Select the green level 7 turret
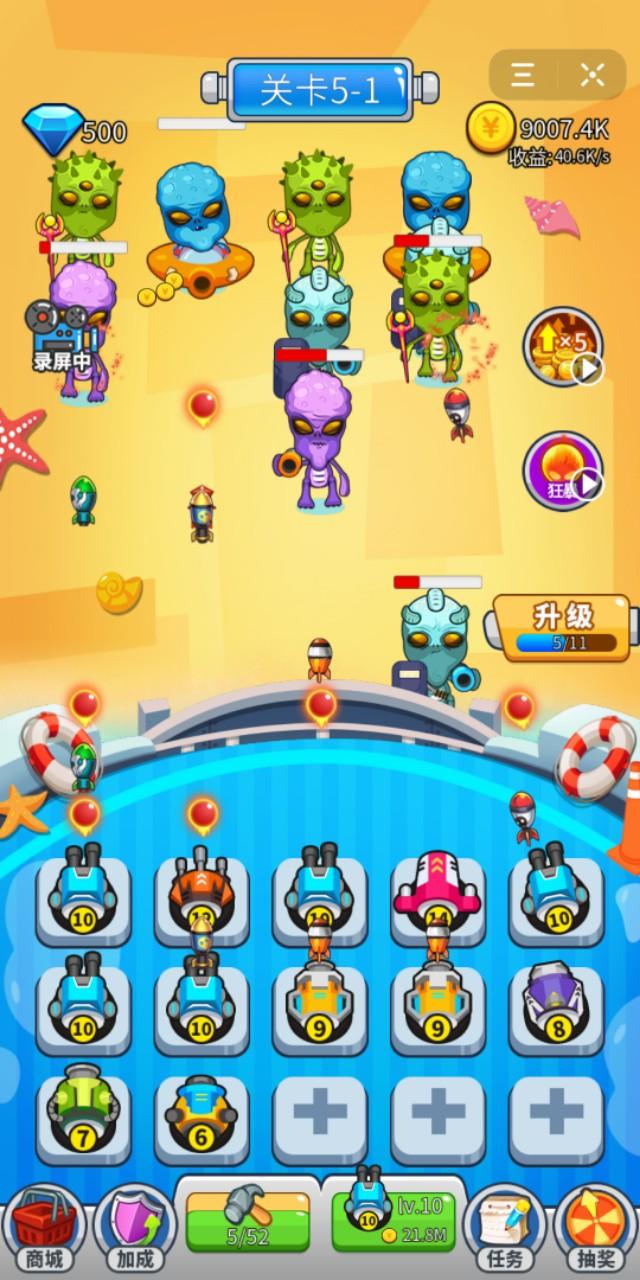Image resolution: width=640 pixels, height=1280 pixels. pyautogui.click(x=83, y=1112)
